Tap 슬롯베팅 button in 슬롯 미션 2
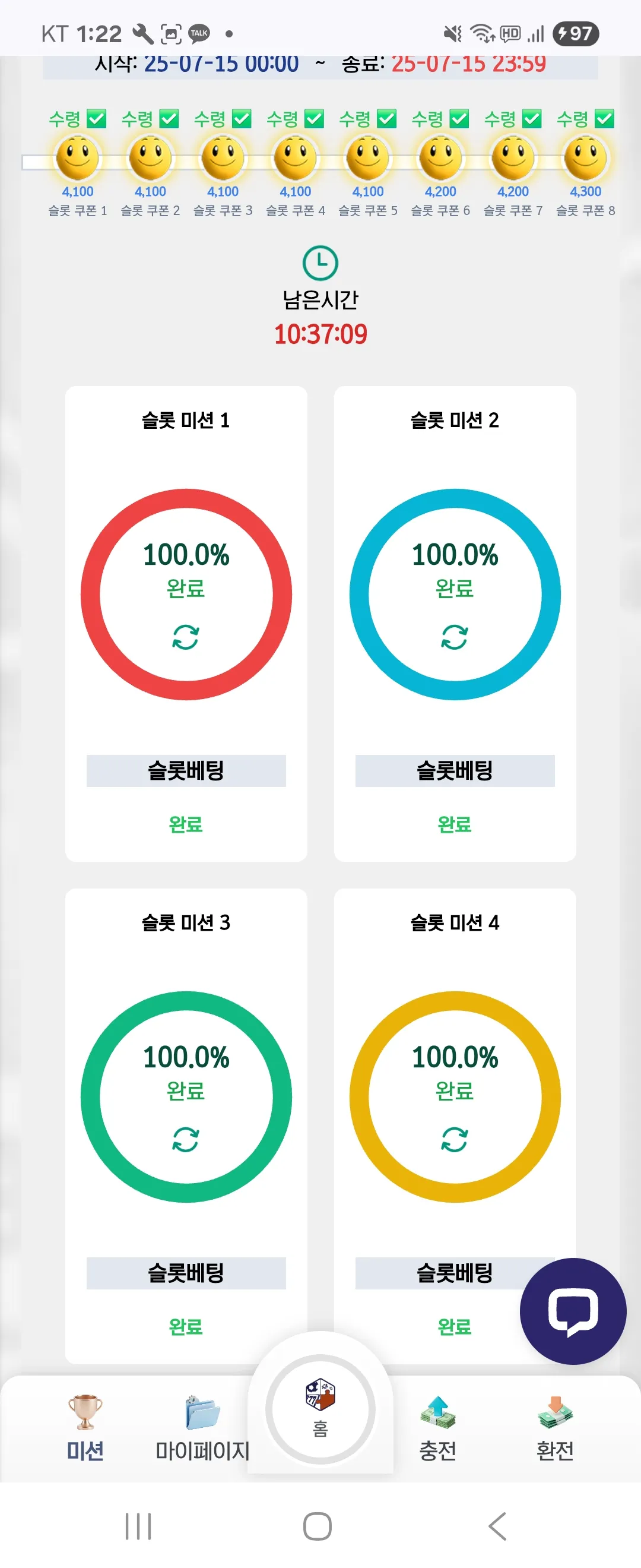641x1568 pixels. click(455, 770)
